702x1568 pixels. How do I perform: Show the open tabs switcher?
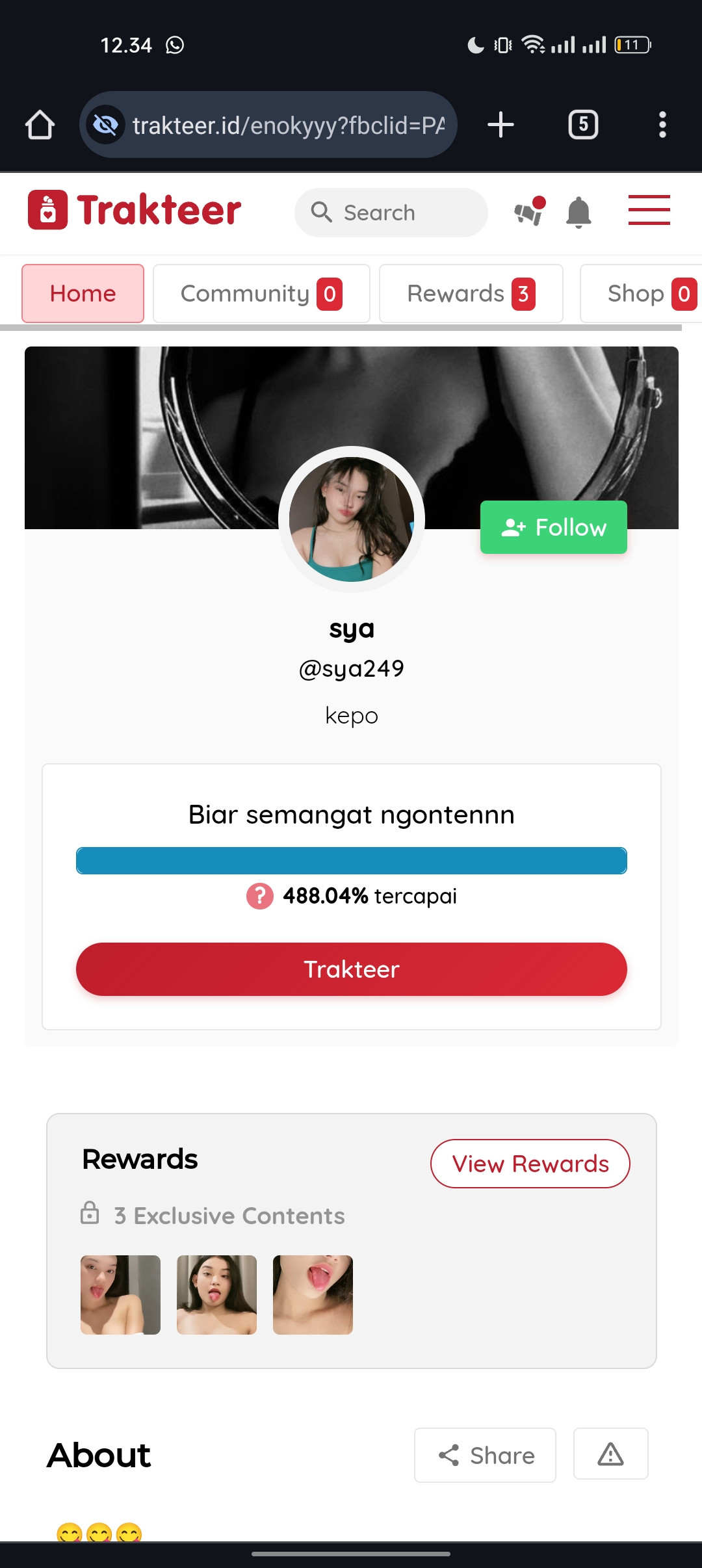click(583, 125)
